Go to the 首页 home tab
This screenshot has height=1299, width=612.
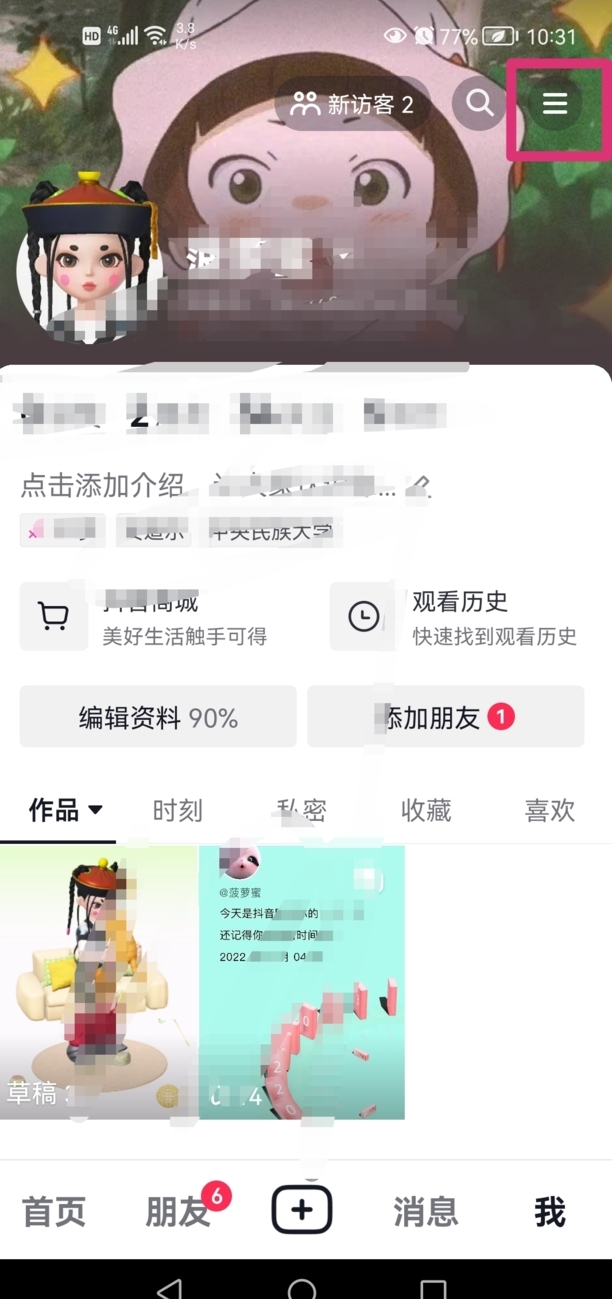click(x=54, y=1212)
